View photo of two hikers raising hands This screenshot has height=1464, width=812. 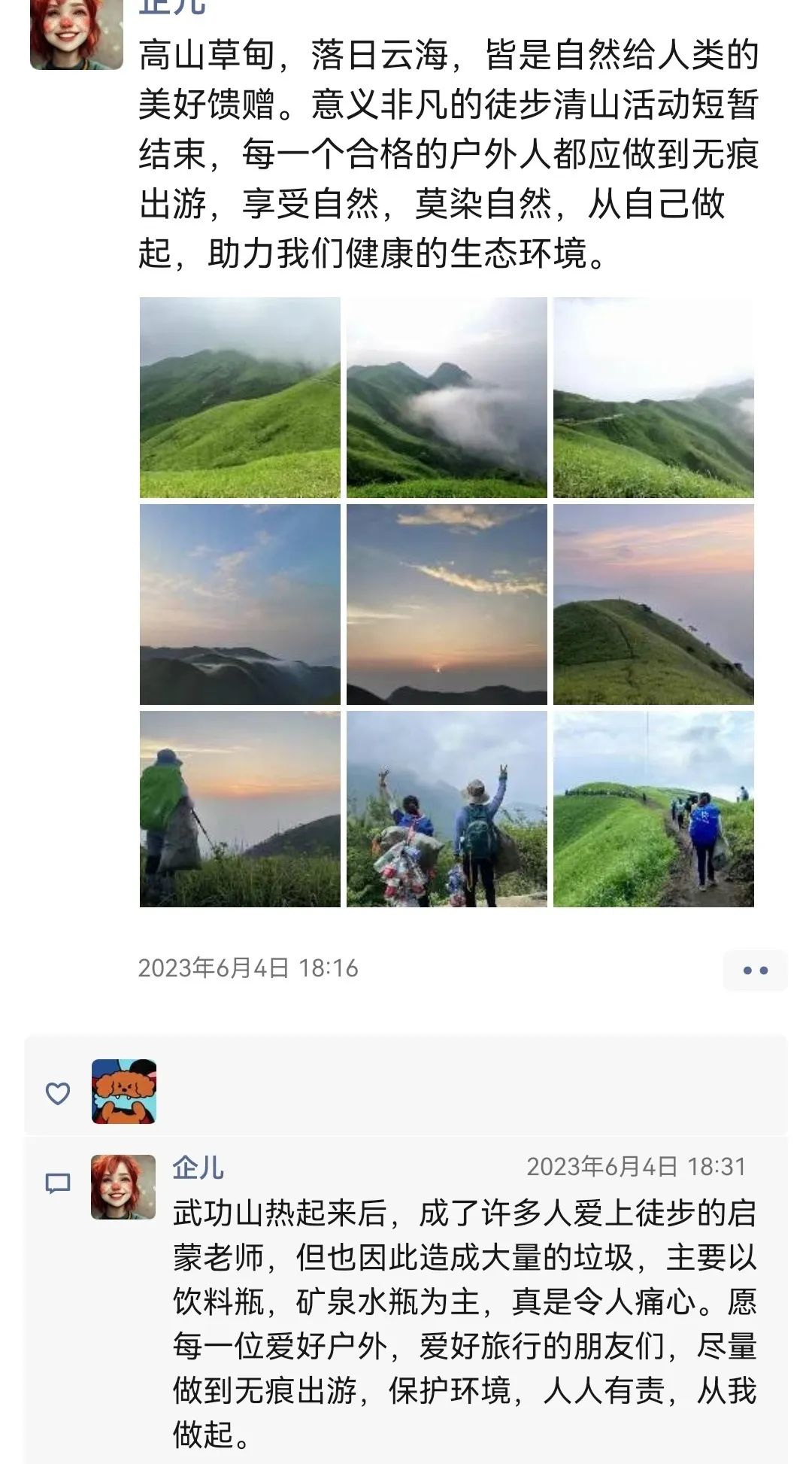447,809
